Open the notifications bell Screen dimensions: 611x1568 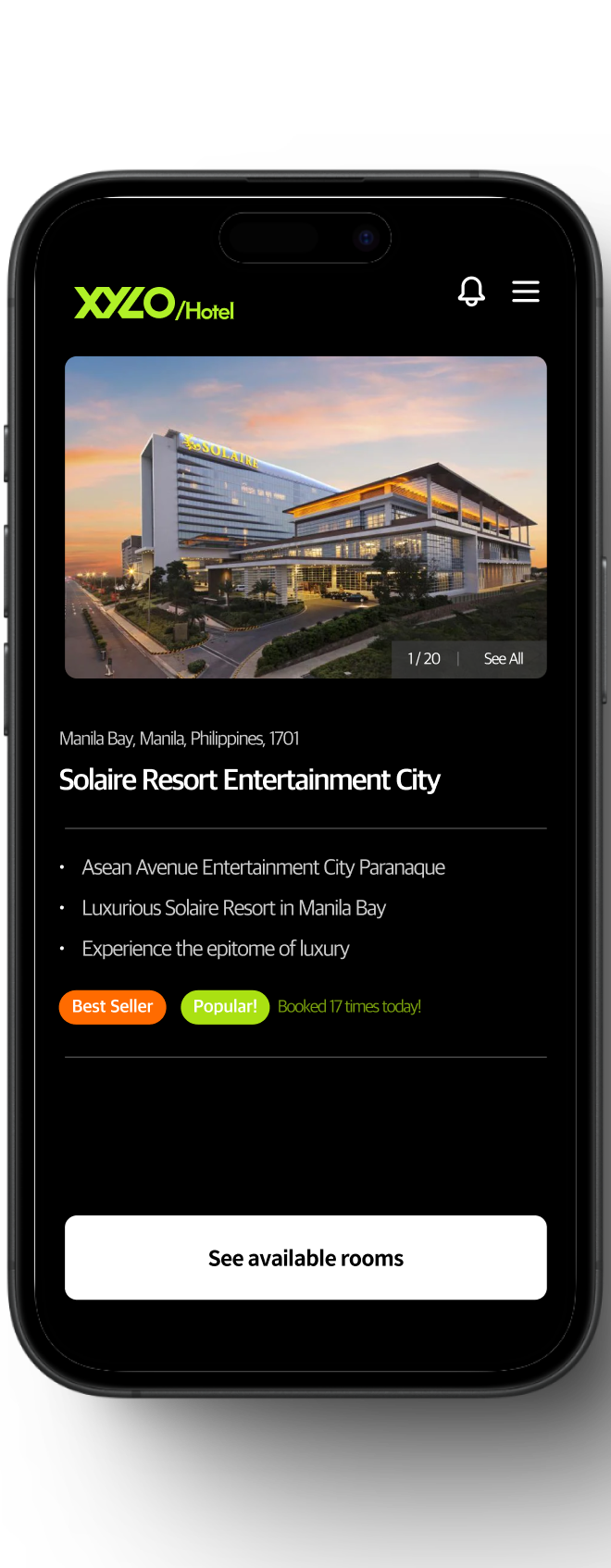[471, 292]
